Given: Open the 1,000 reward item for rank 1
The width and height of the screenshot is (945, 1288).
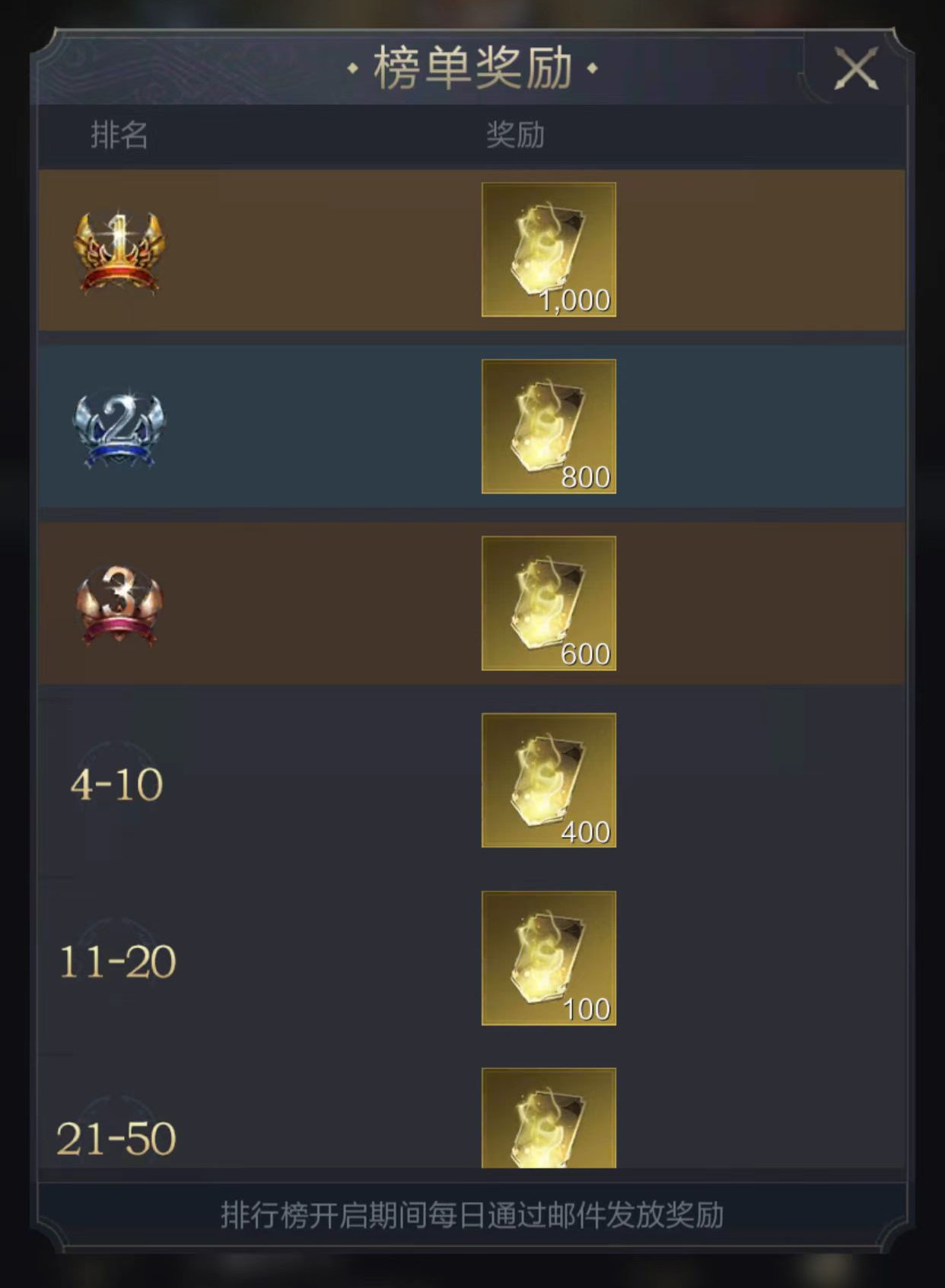Looking at the screenshot, I should tap(549, 250).
